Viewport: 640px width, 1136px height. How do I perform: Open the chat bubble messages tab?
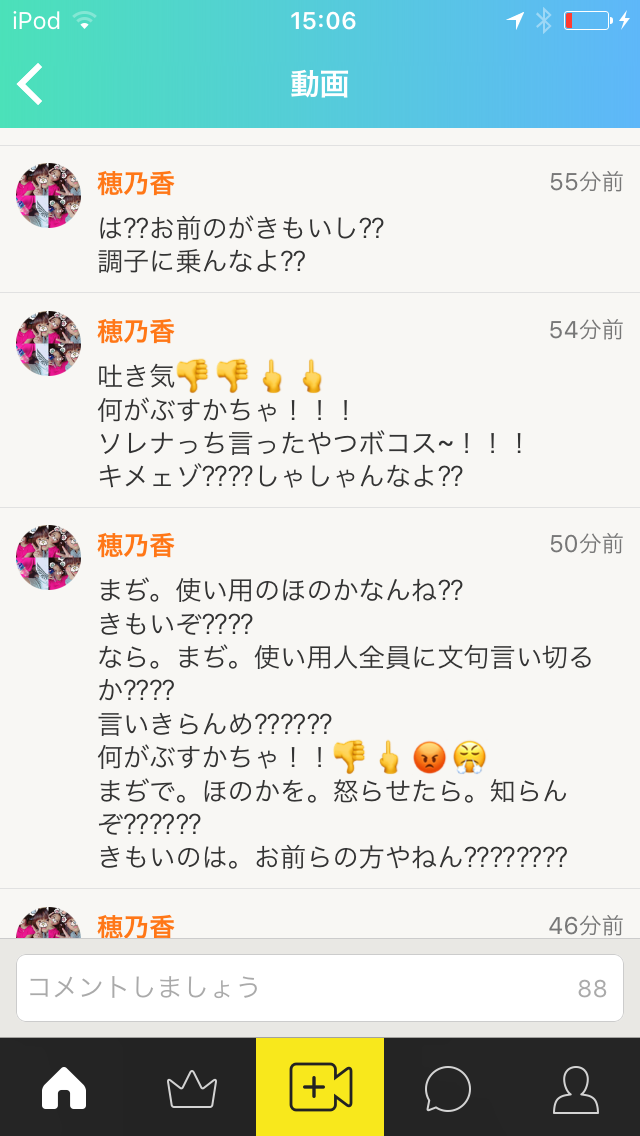pyautogui.click(x=448, y=1087)
